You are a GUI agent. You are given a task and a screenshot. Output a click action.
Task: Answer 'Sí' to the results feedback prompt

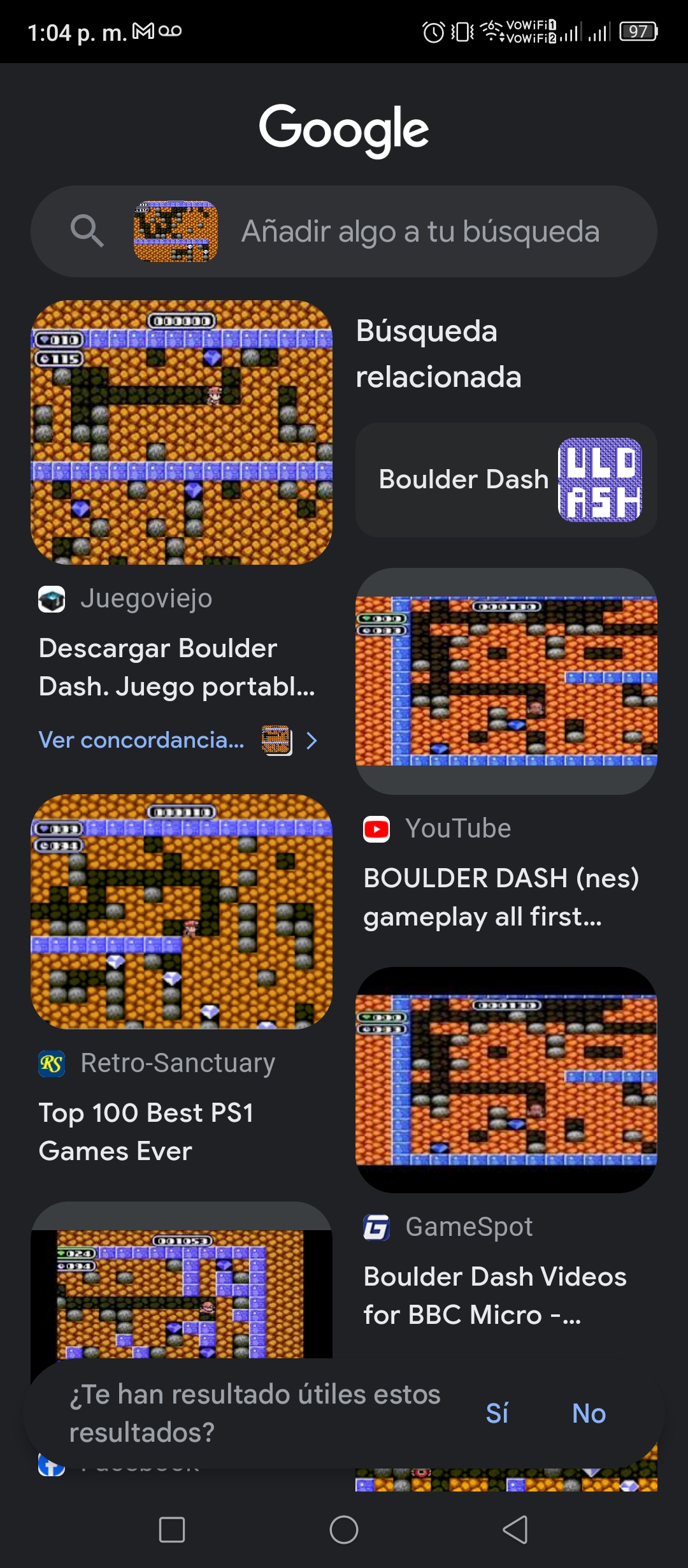pyautogui.click(x=497, y=1413)
